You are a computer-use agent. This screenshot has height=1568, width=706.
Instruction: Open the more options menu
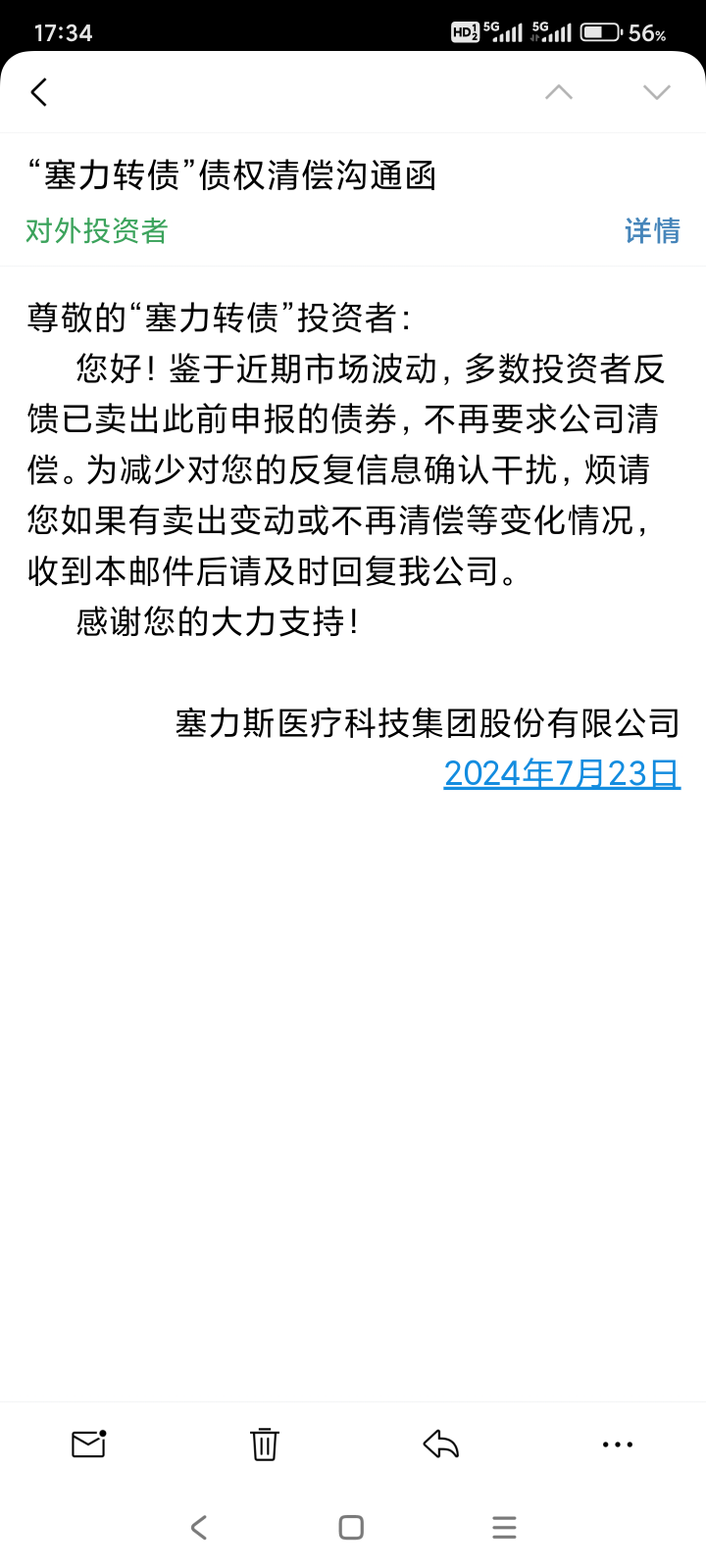point(618,1444)
